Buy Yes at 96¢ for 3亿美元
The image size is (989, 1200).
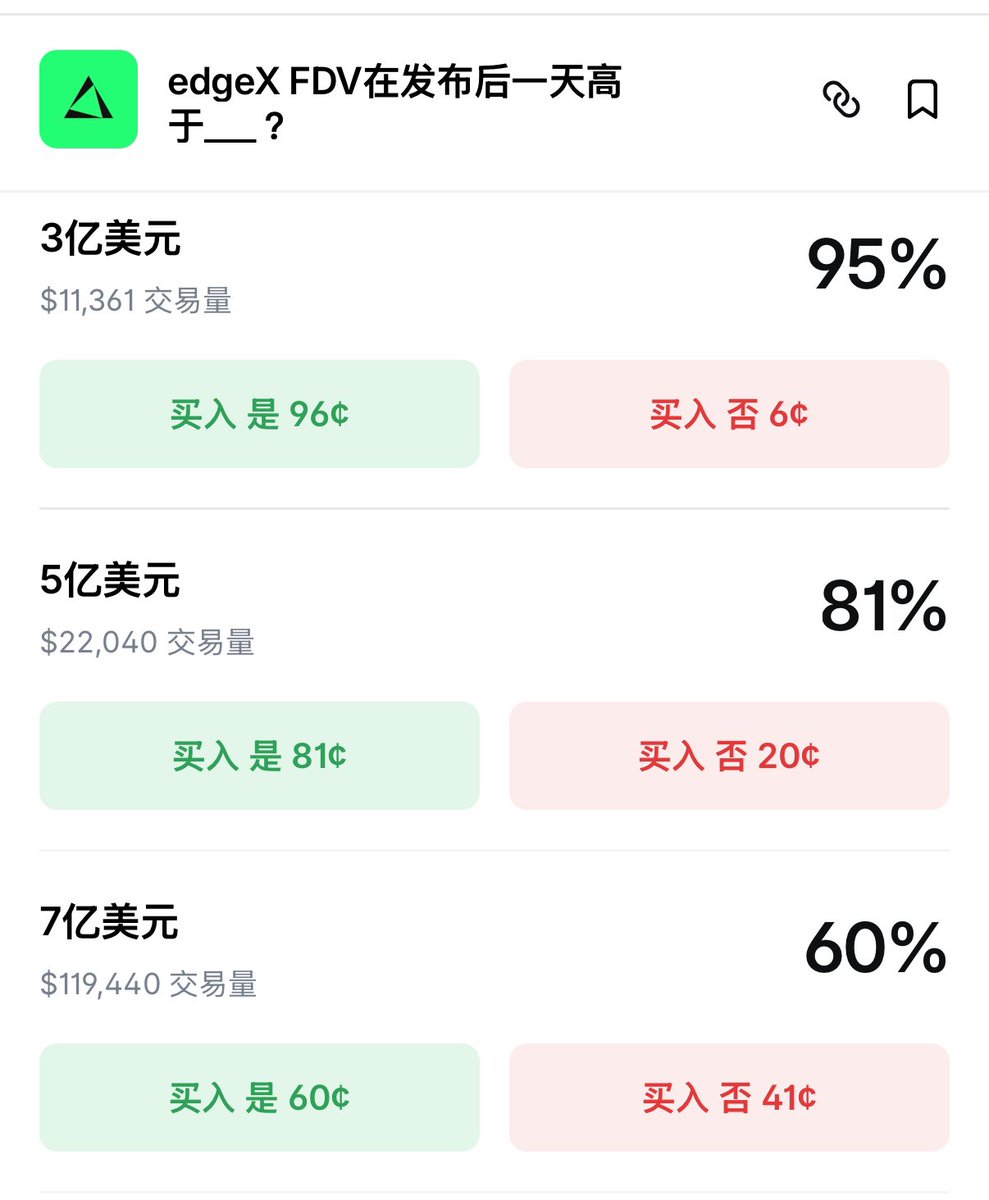[259, 414]
